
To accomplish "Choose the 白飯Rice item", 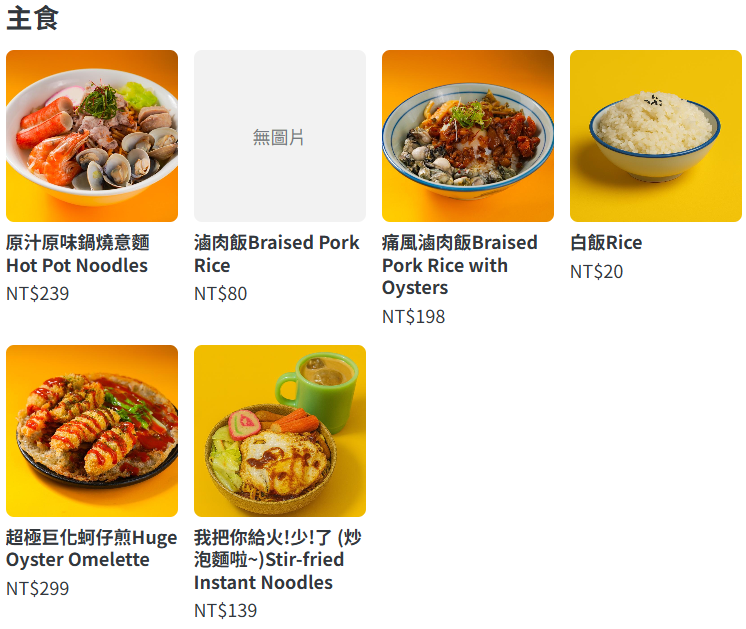I will point(655,136).
